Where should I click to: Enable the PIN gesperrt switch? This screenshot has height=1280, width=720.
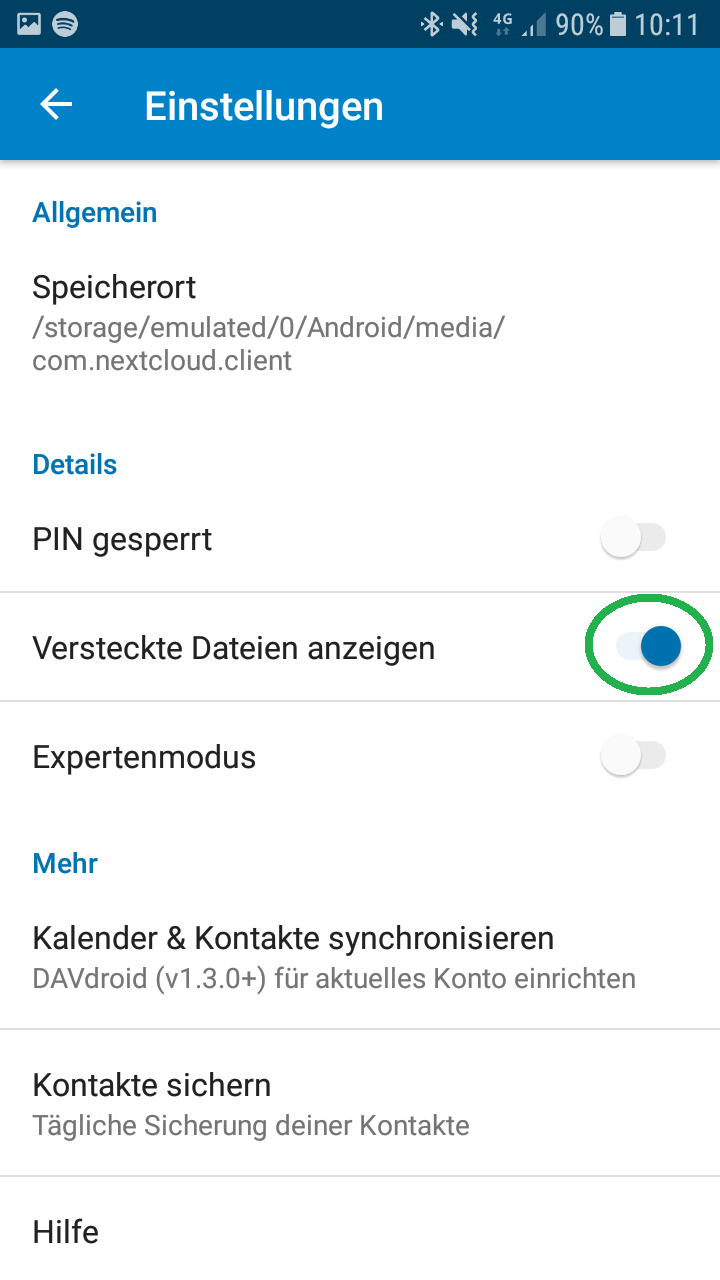[x=632, y=539]
